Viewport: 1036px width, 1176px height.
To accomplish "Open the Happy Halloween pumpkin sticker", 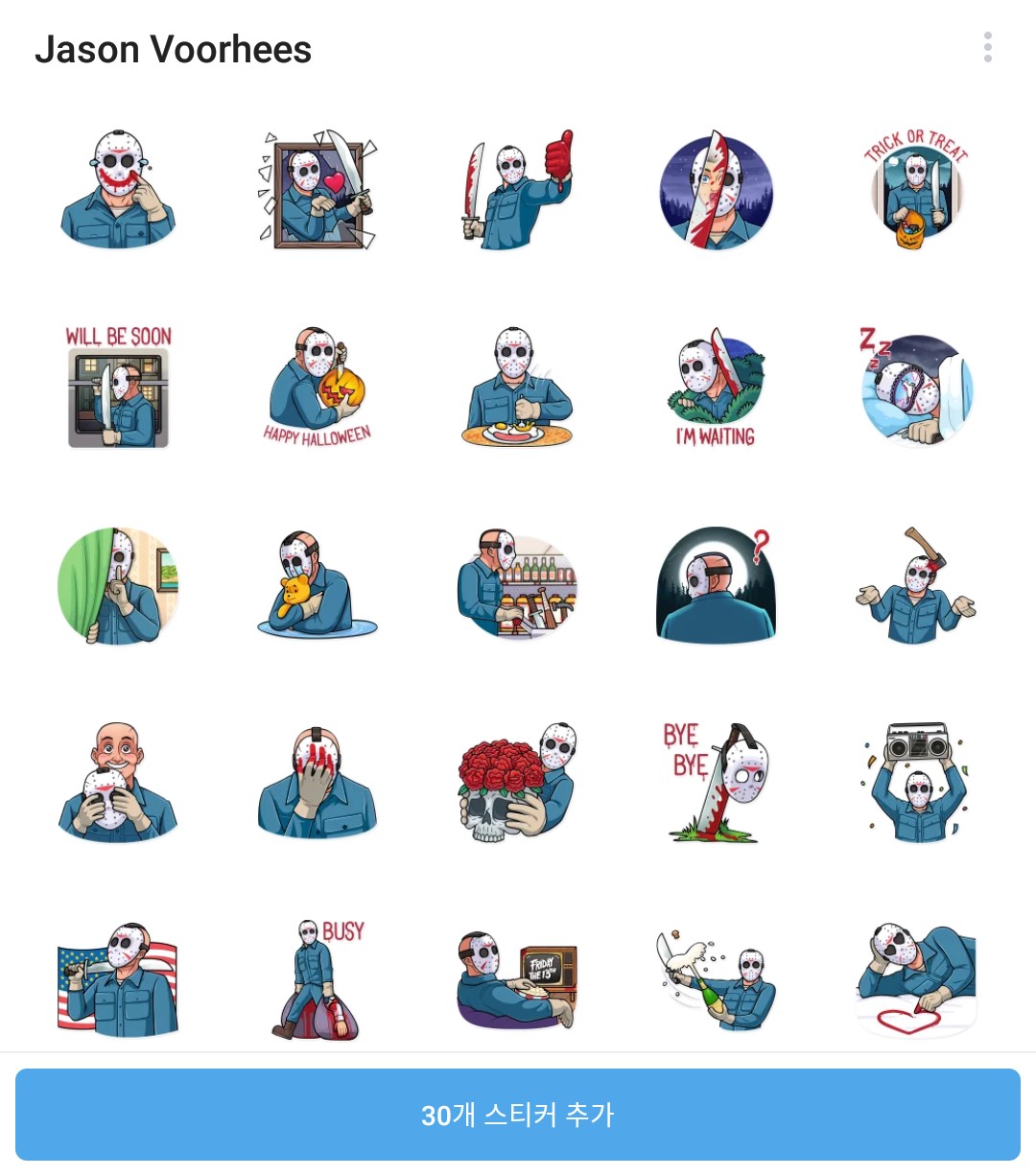I will click(318, 388).
